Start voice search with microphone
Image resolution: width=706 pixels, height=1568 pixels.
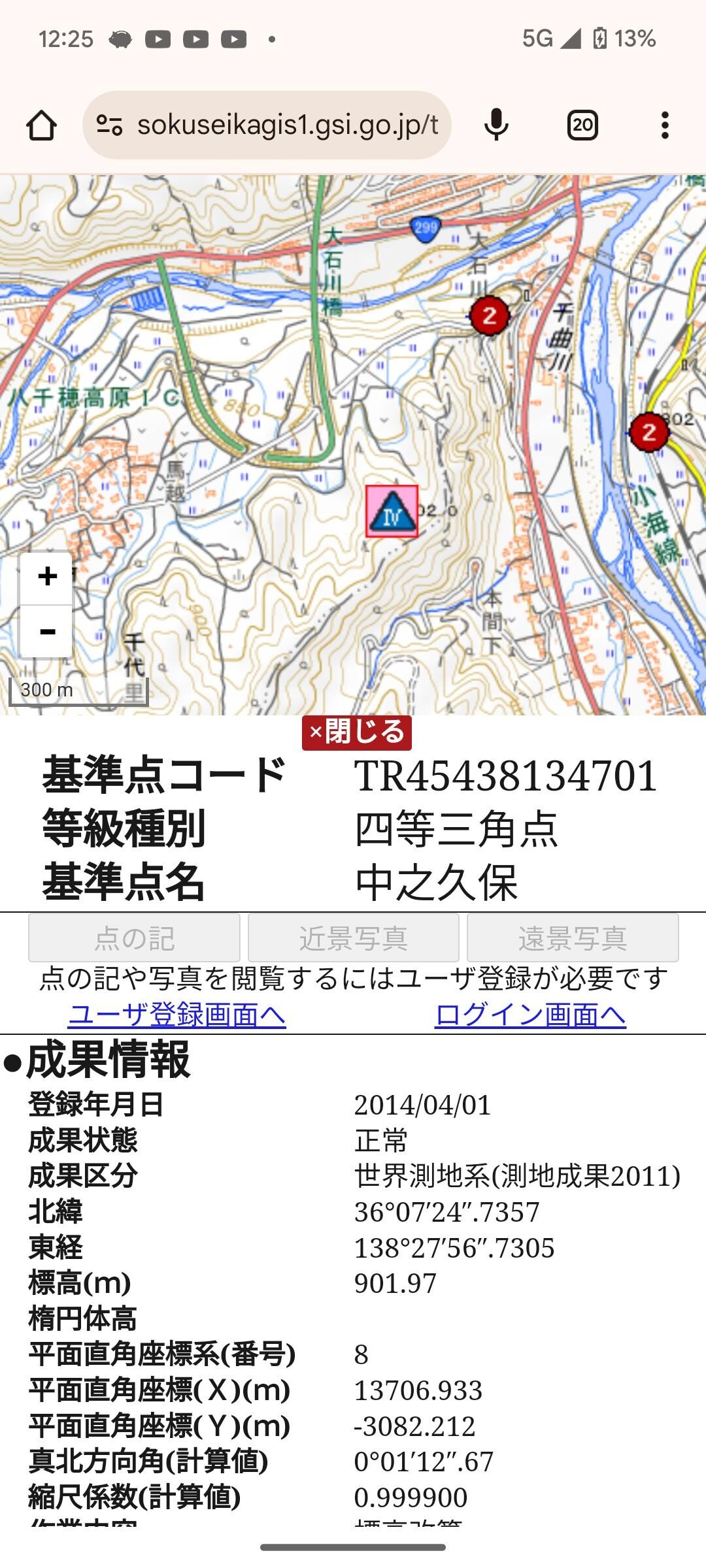click(496, 125)
